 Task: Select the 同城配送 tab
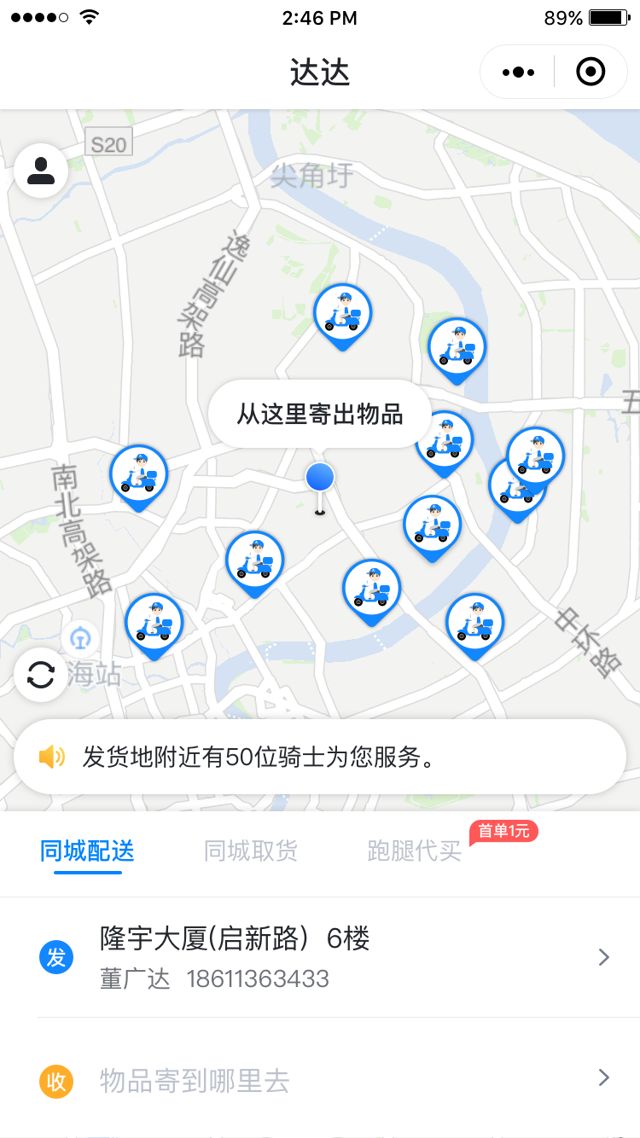tap(87, 851)
